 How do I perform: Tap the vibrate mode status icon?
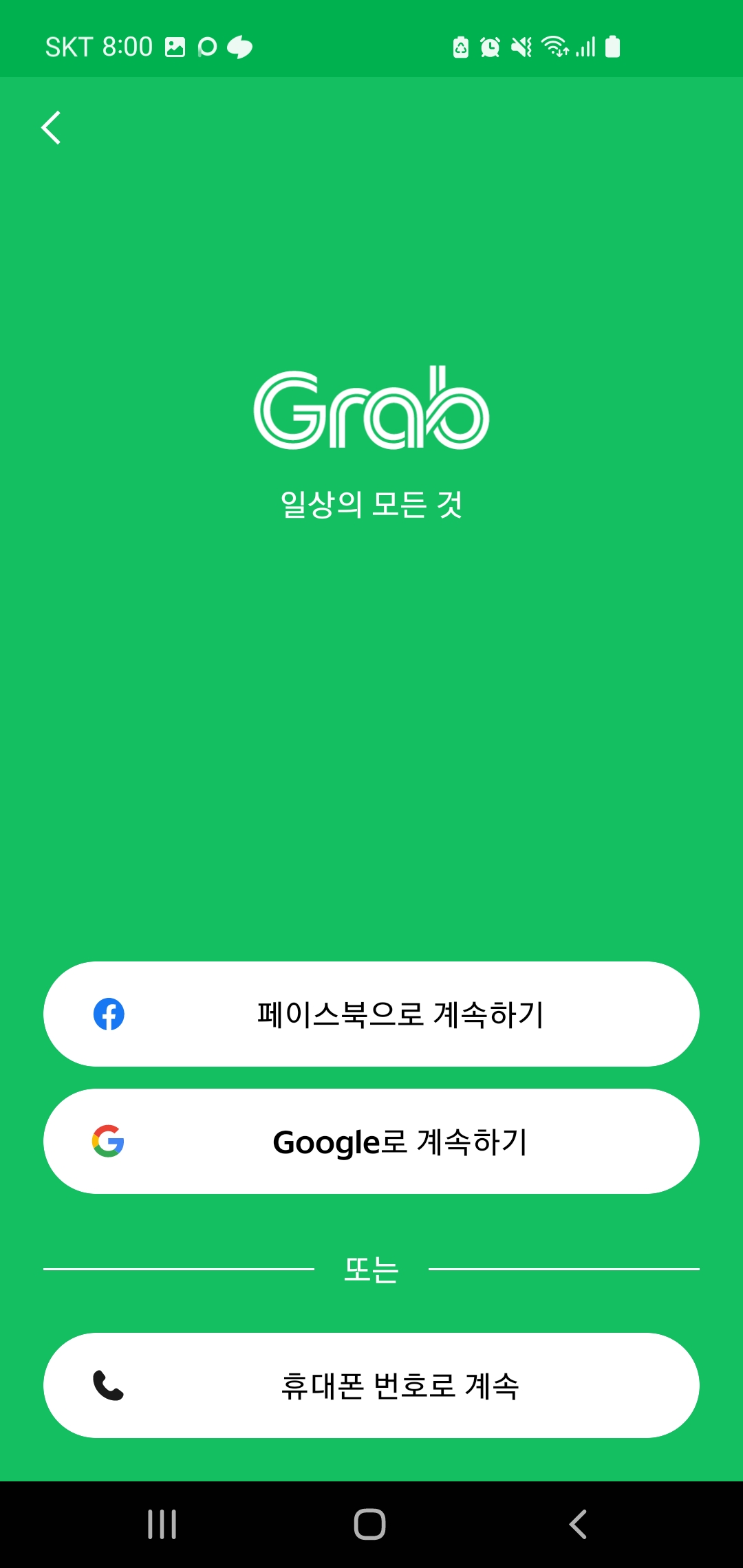(521, 45)
